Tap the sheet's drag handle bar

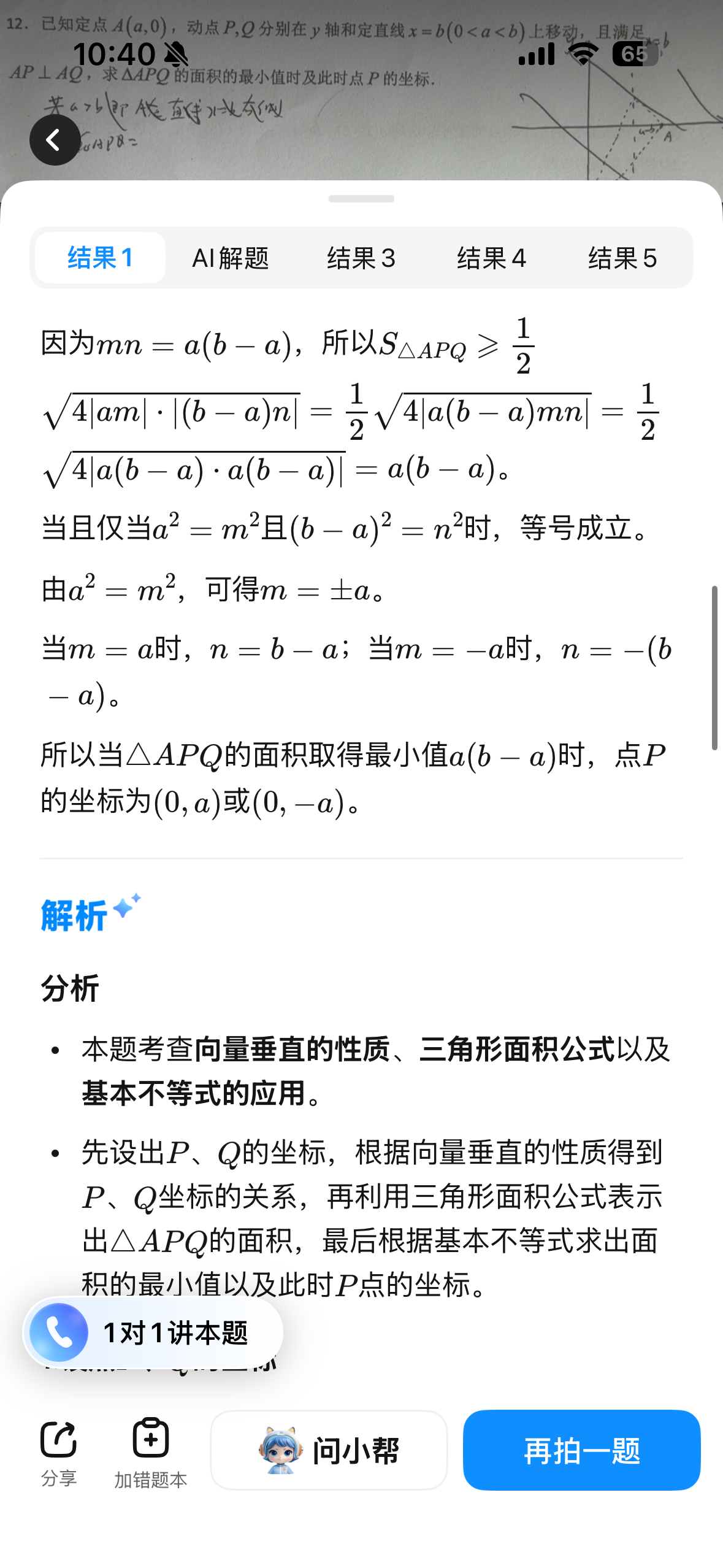[x=361, y=199]
